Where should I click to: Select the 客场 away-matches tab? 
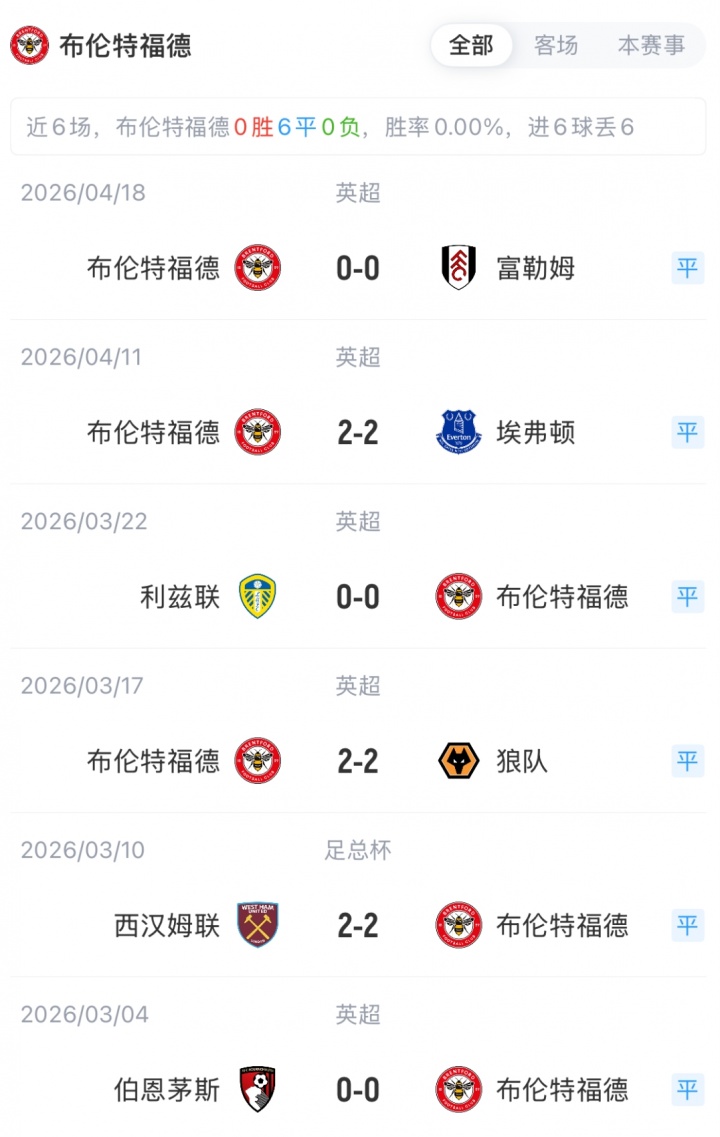556,46
